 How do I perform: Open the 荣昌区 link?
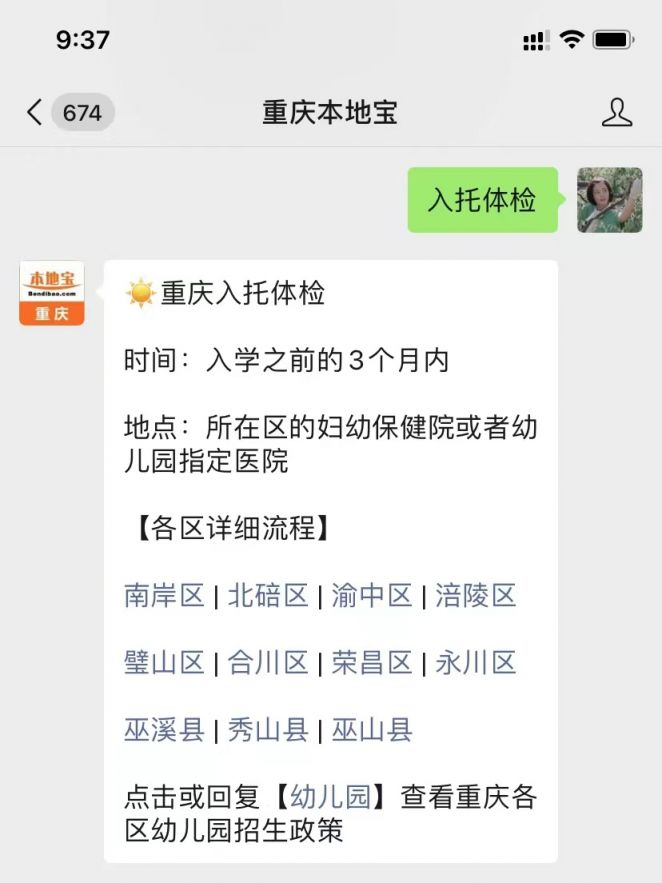[372, 663]
